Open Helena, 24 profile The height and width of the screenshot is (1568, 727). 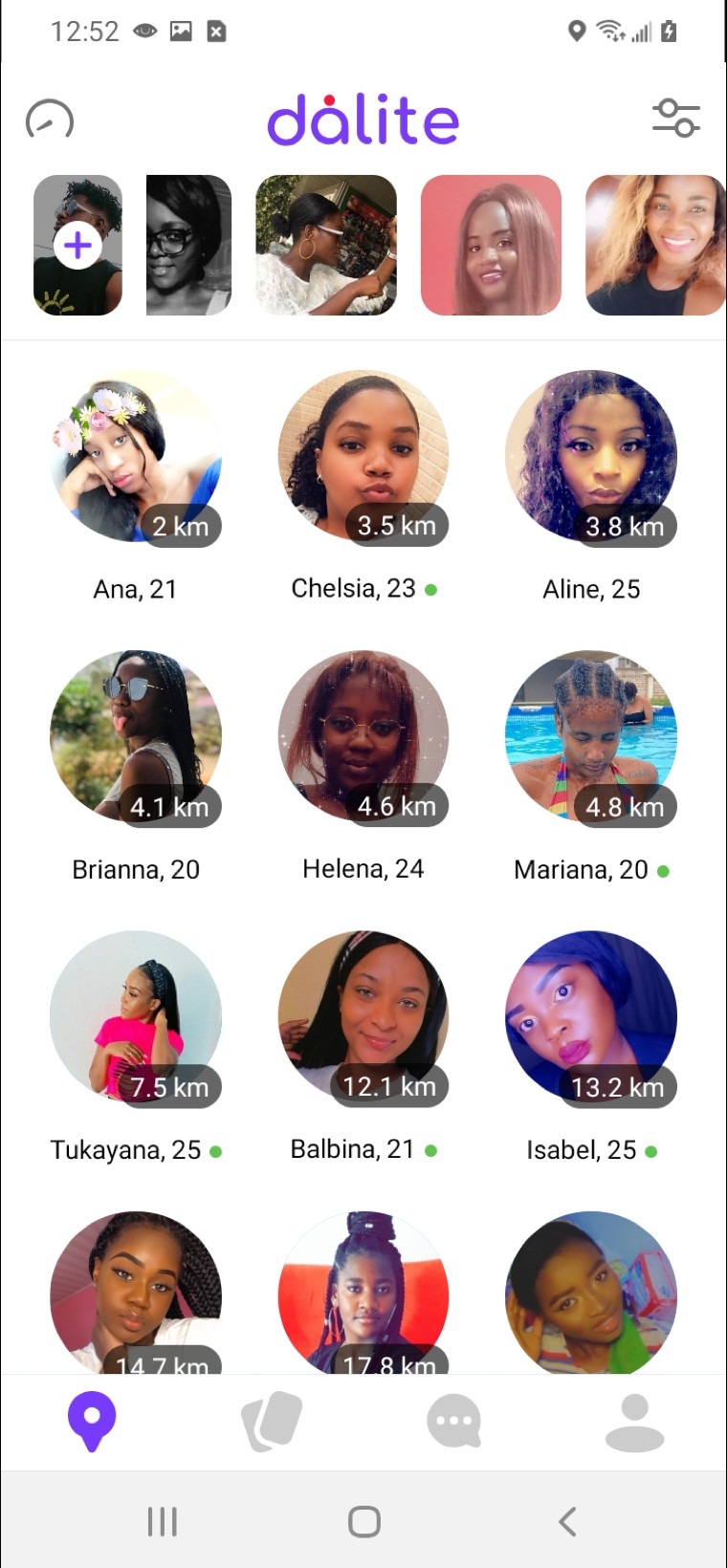363,736
